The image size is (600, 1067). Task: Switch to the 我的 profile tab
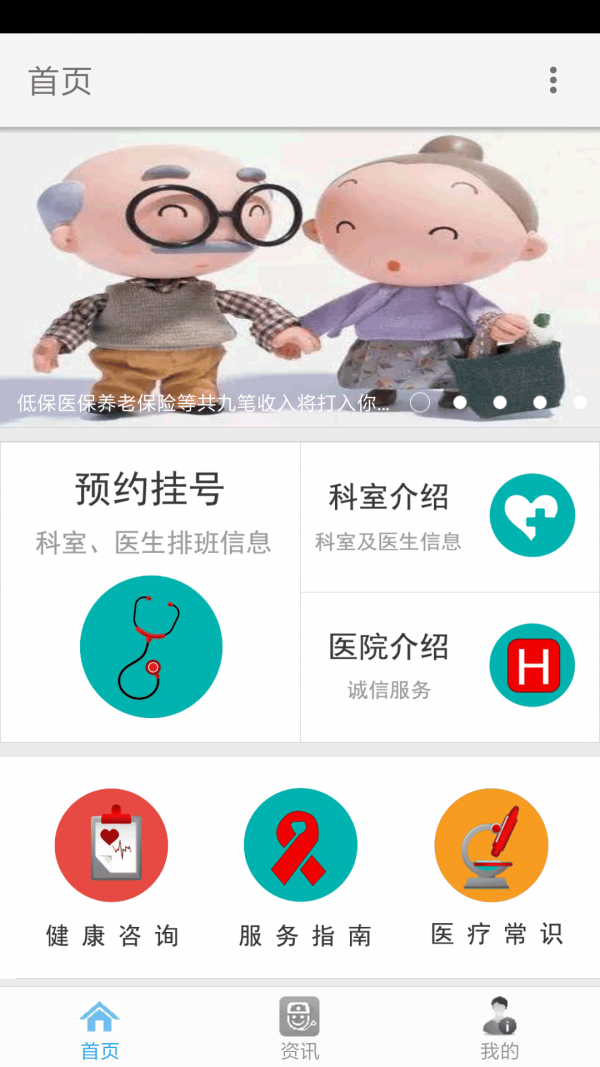pos(499,1028)
